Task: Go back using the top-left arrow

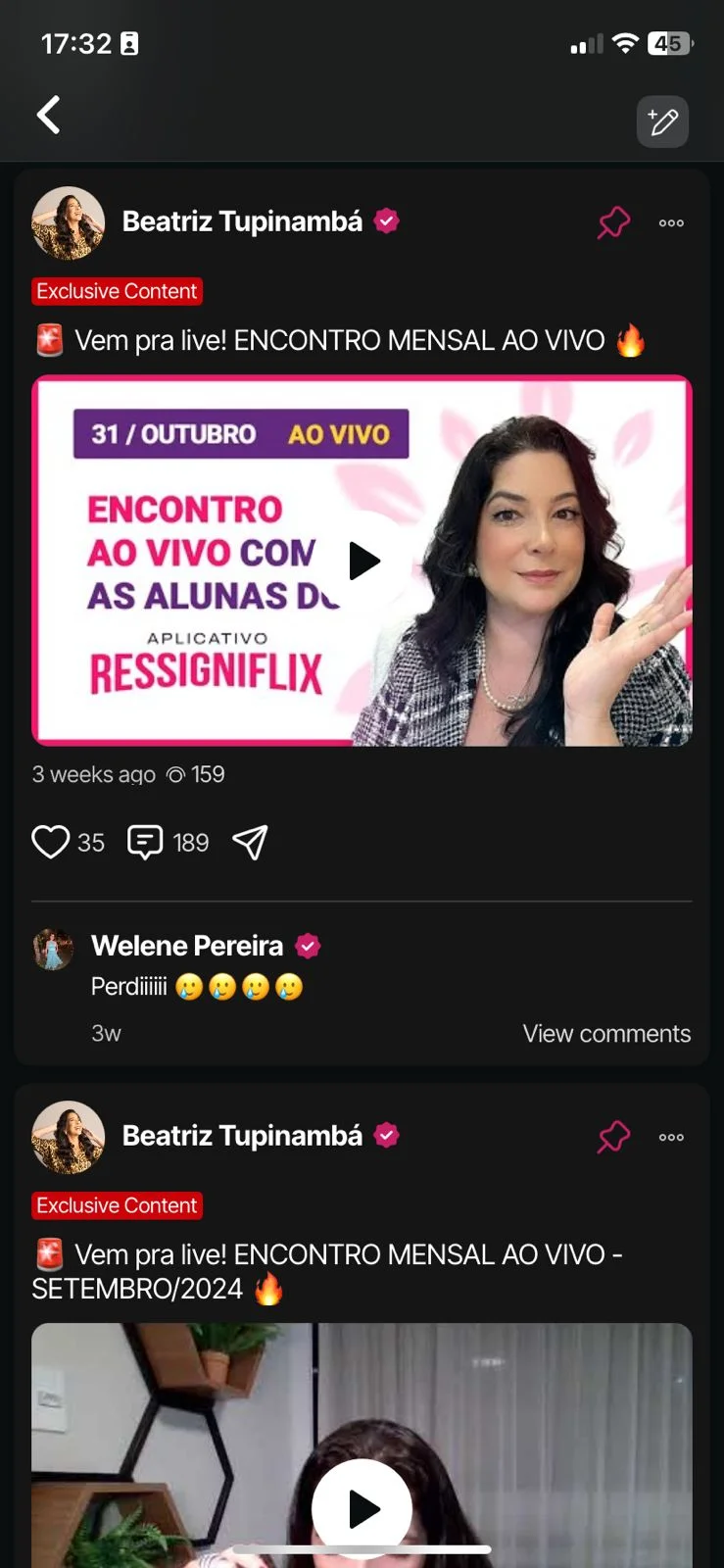Action: [x=48, y=115]
